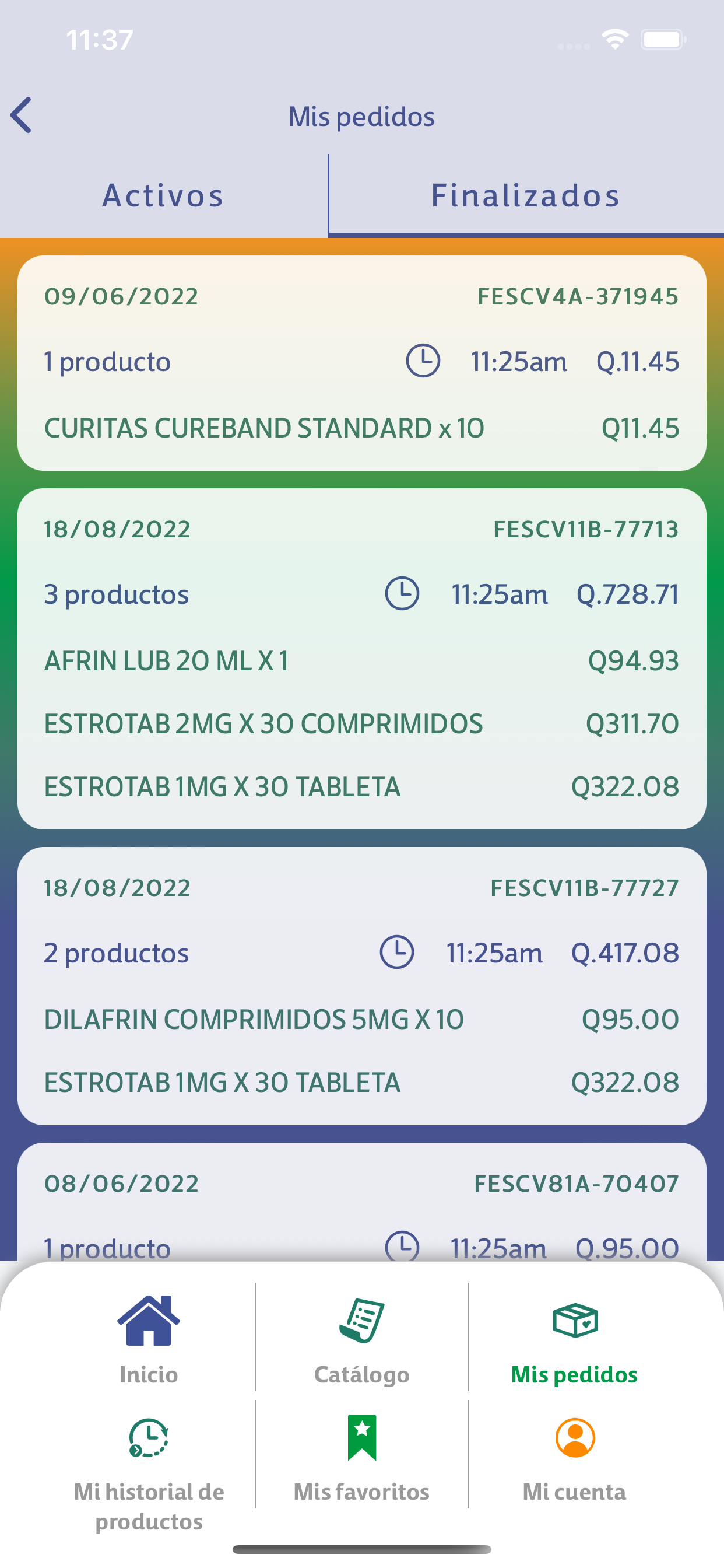Show Mis favoritos
This screenshot has width=724, height=1568.
click(x=362, y=1458)
